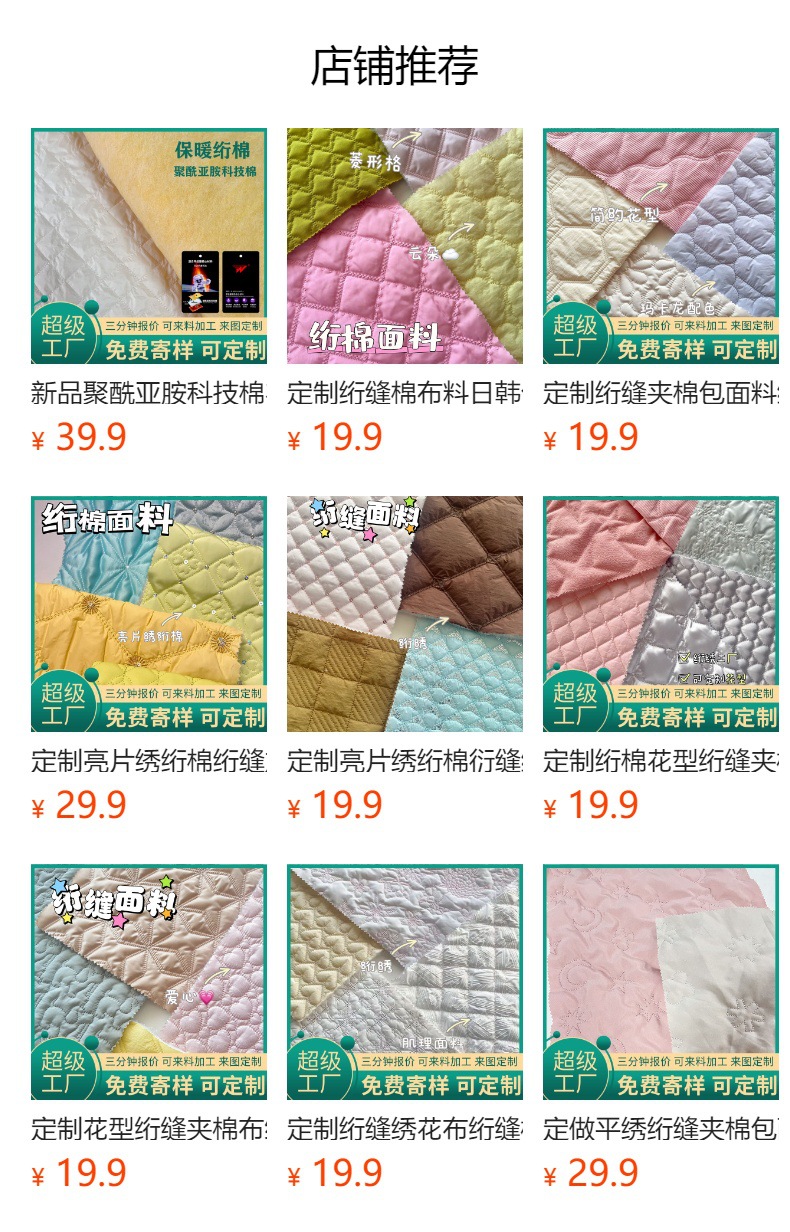Open the 定制亮片绣绗棉衍缝 product priced ¥19.9
The image size is (790, 1232).
click(405, 614)
